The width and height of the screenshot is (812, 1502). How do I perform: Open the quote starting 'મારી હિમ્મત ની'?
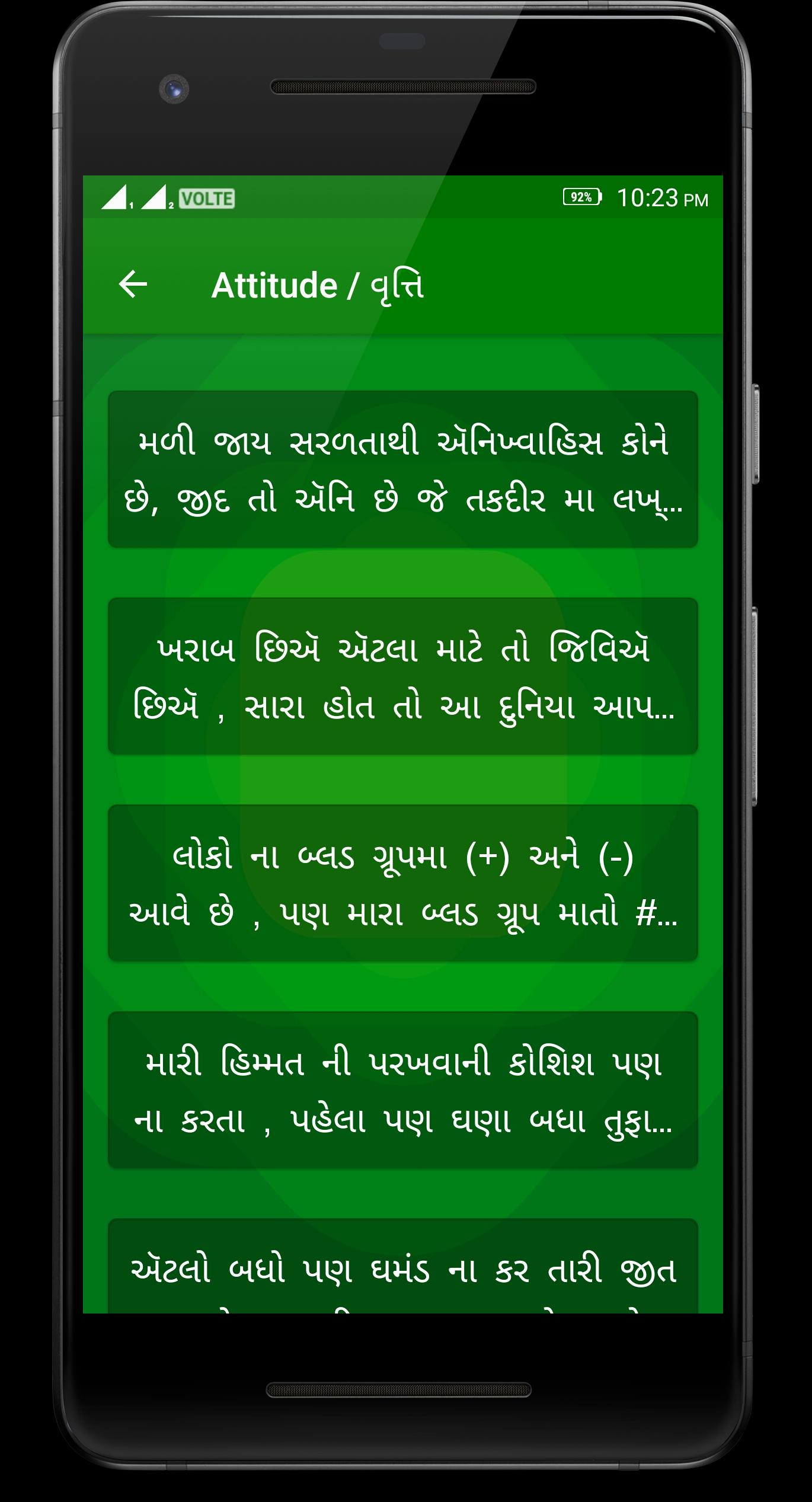[x=403, y=1090]
